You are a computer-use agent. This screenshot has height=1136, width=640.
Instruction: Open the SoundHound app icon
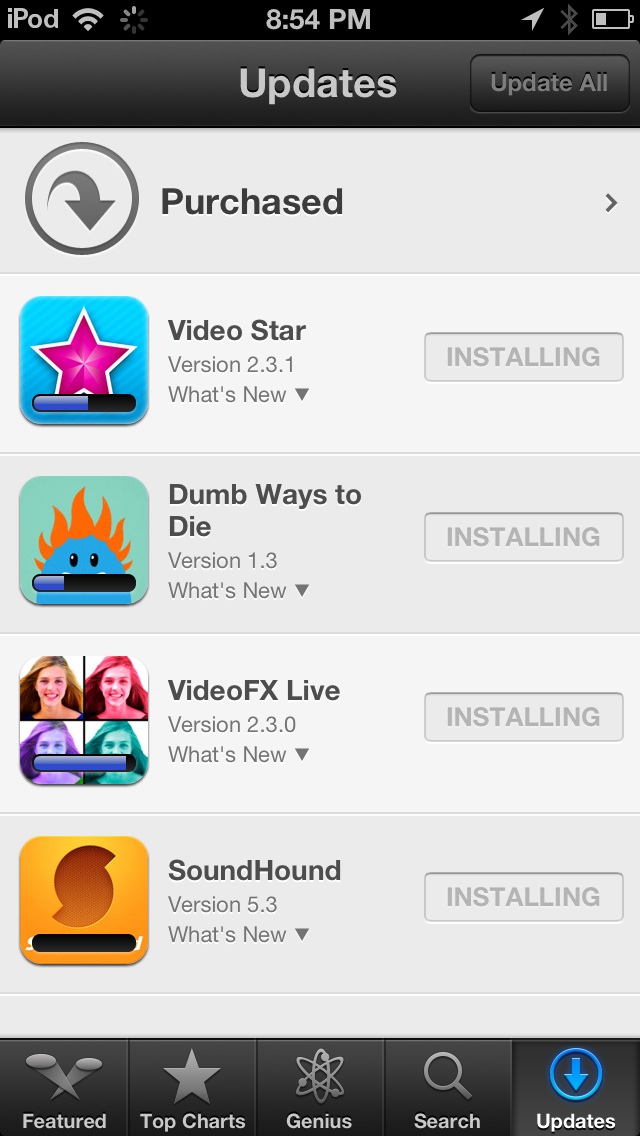[84, 901]
